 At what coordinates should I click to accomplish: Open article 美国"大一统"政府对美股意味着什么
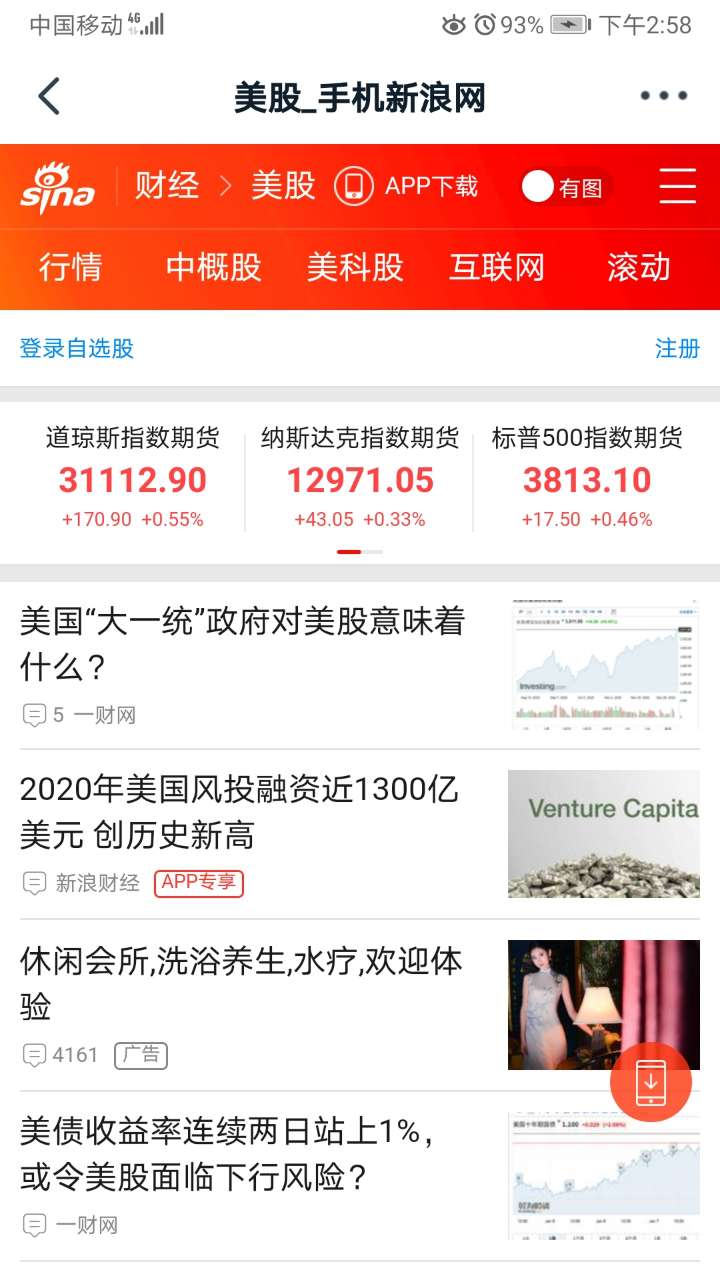click(243, 643)
